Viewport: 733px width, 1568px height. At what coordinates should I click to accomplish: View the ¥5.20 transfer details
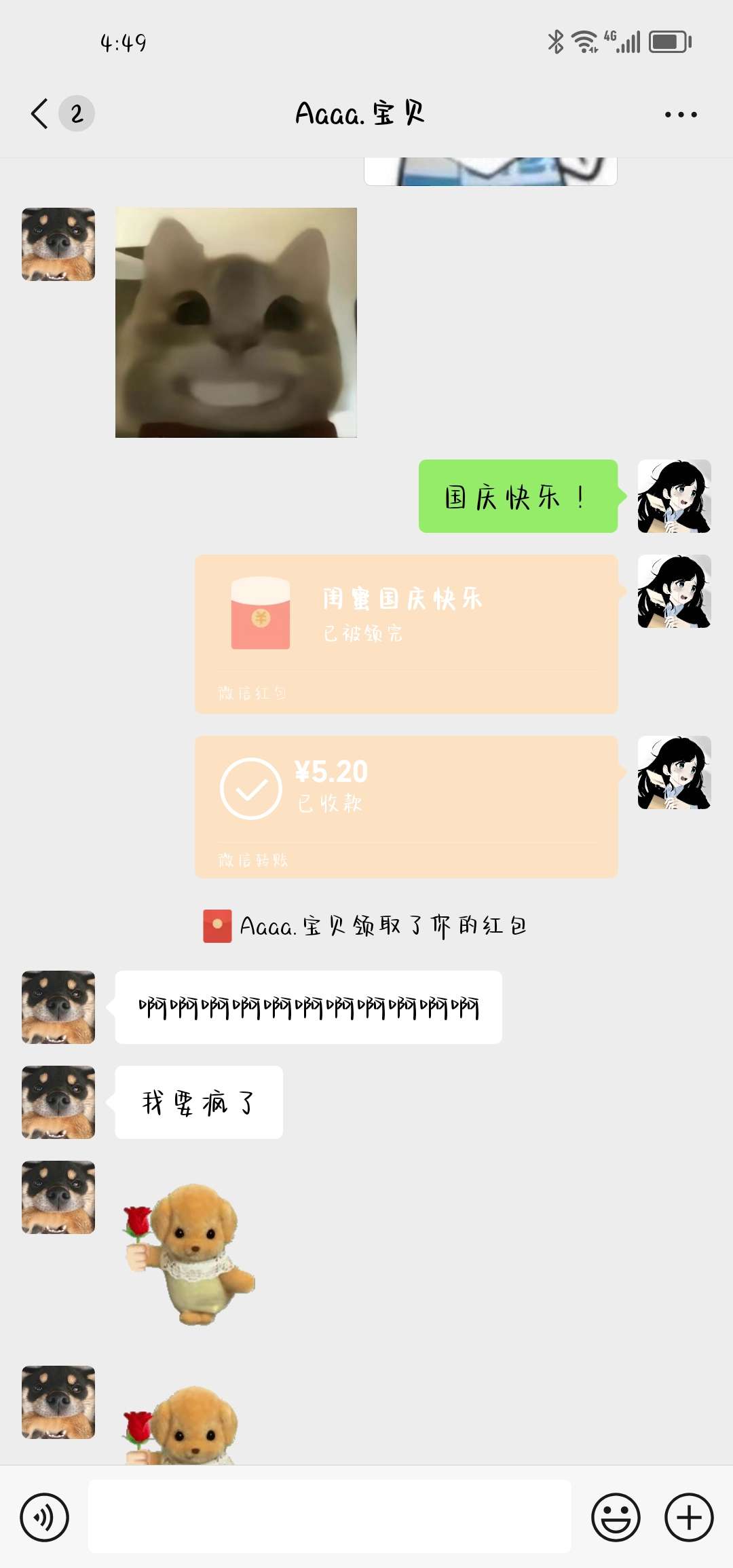[x=406, y=806]
